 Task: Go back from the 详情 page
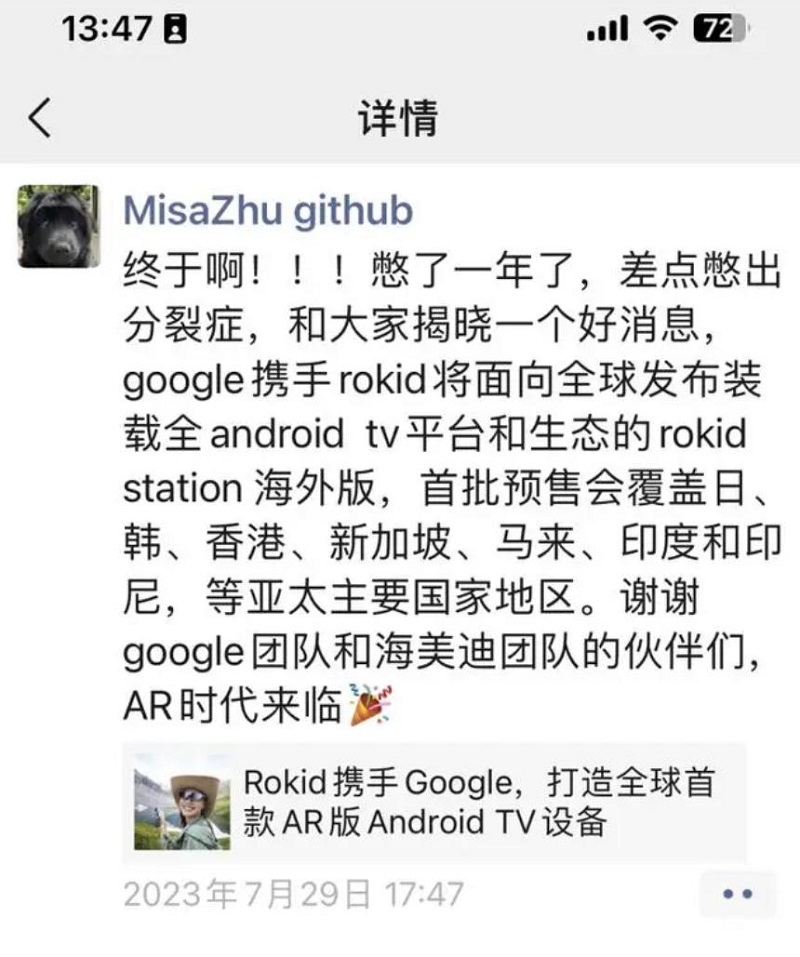point(40,119)
